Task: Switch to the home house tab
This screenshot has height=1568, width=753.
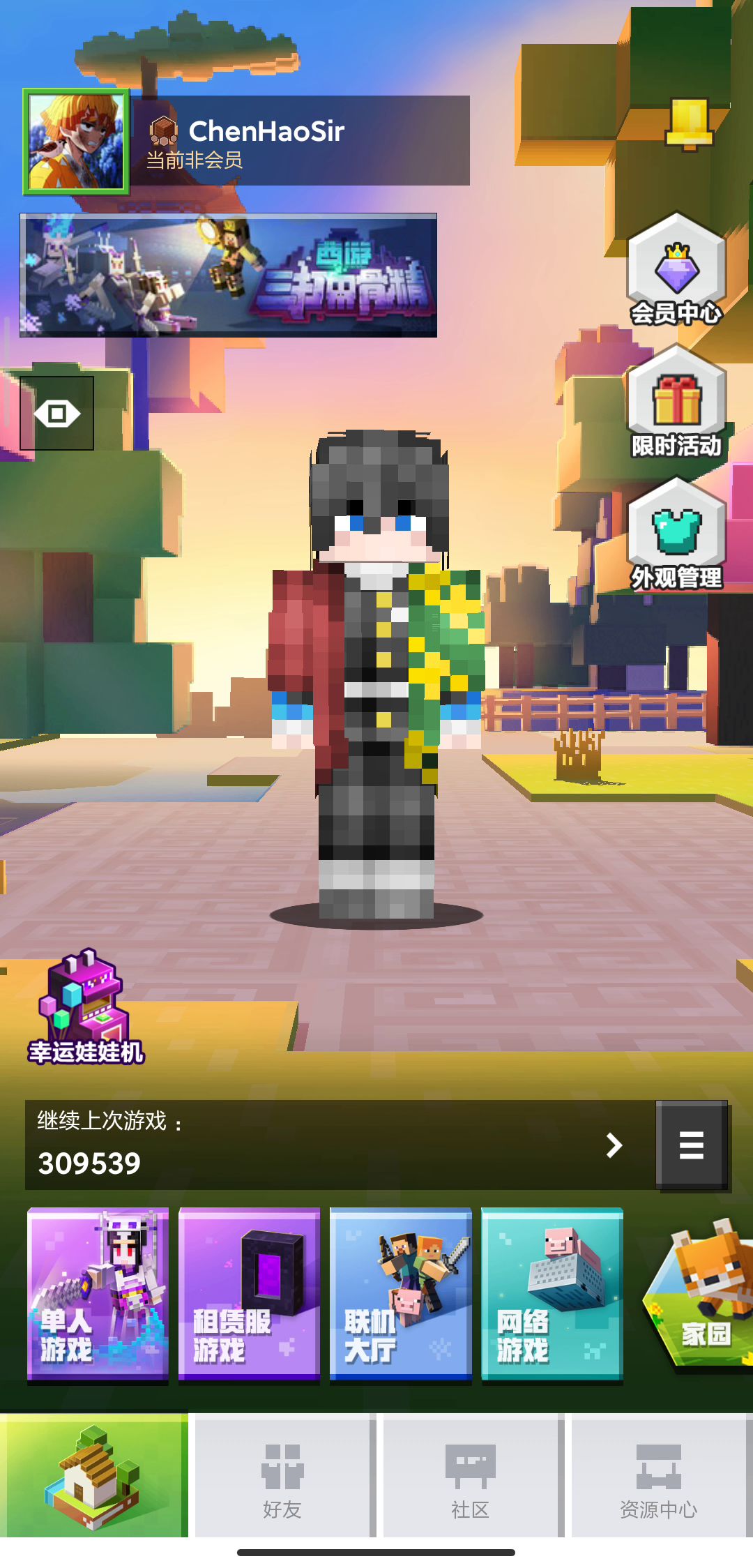Action: click(x=93, y=1476)
